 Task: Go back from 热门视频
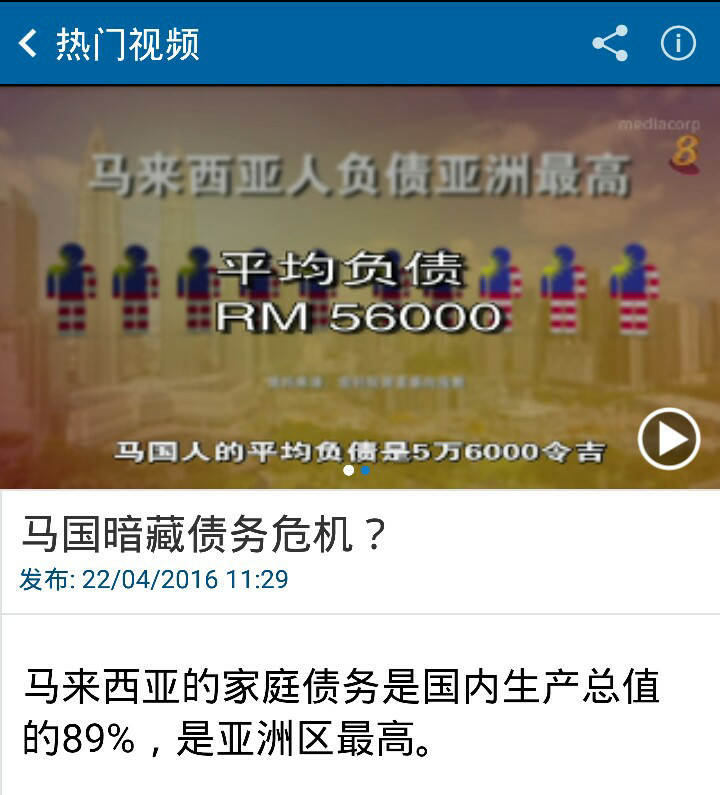tap(28, 44)
